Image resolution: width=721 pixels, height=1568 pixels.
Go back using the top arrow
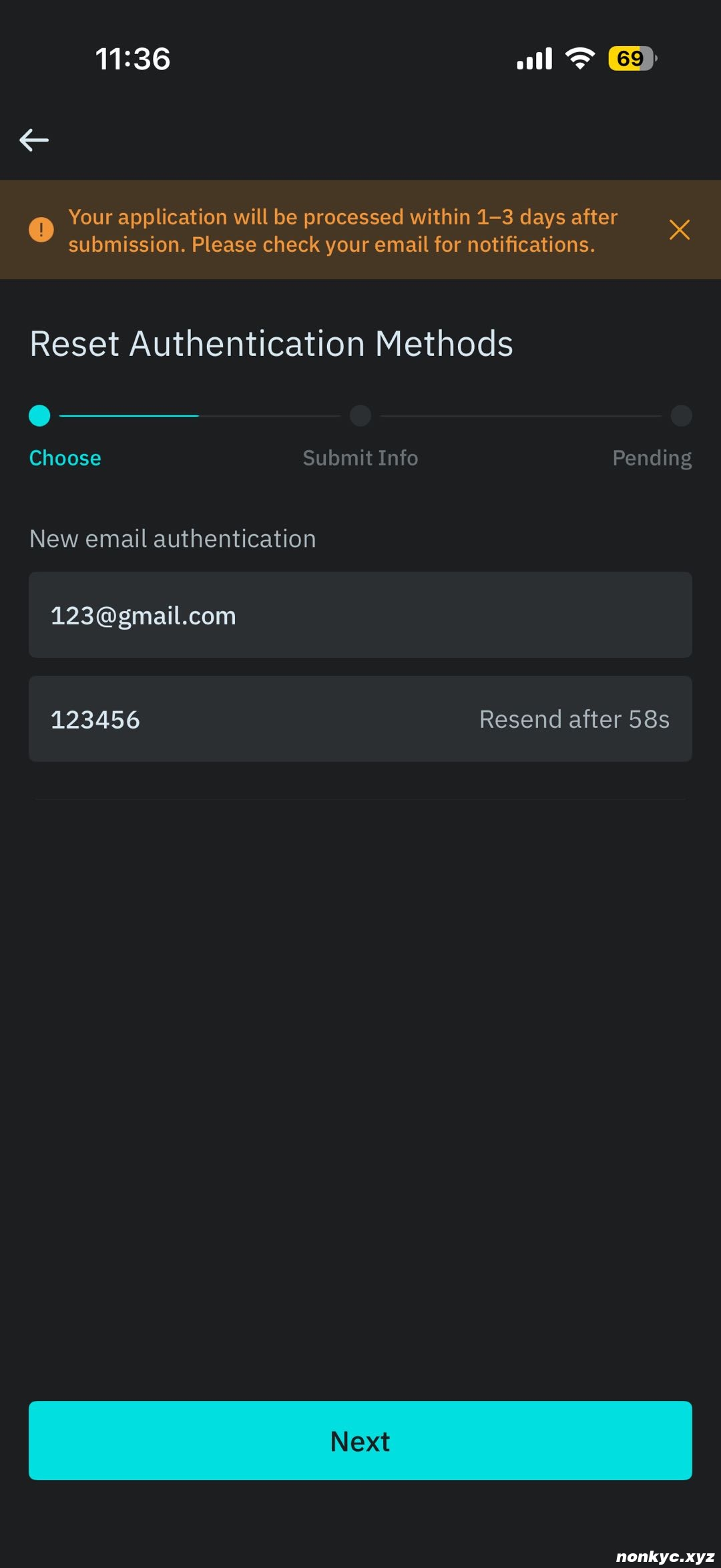34,140
